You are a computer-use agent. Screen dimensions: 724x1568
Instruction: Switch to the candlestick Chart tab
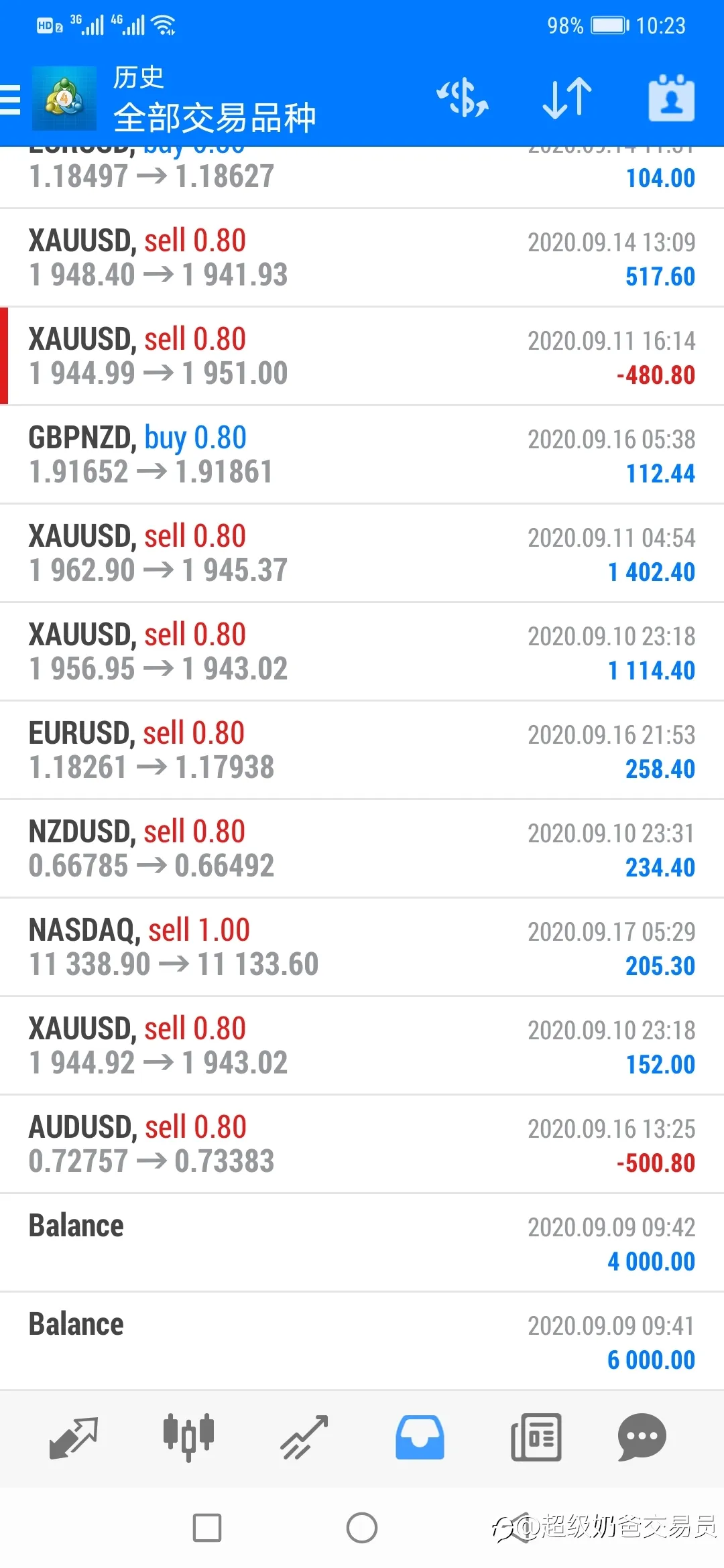pyautogui.click(x=188, y=1438)
